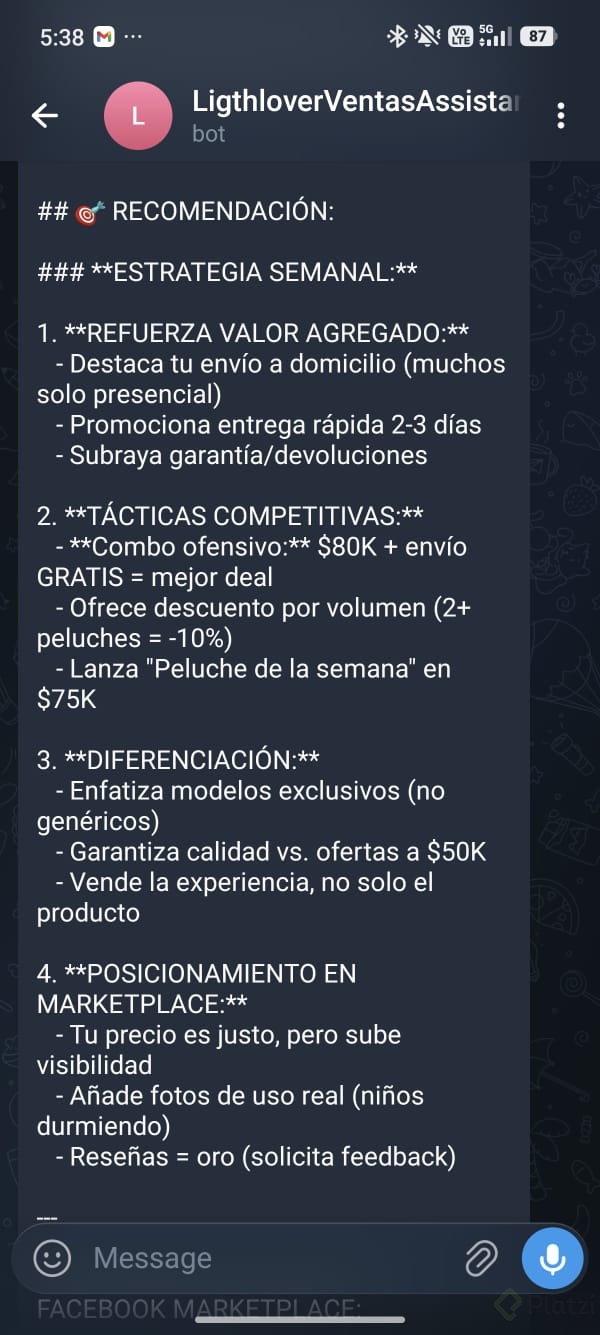The image size is (600, 1335).
Task: Open LigthloverVentasAssistant bot profile
Action: (355, 115)
